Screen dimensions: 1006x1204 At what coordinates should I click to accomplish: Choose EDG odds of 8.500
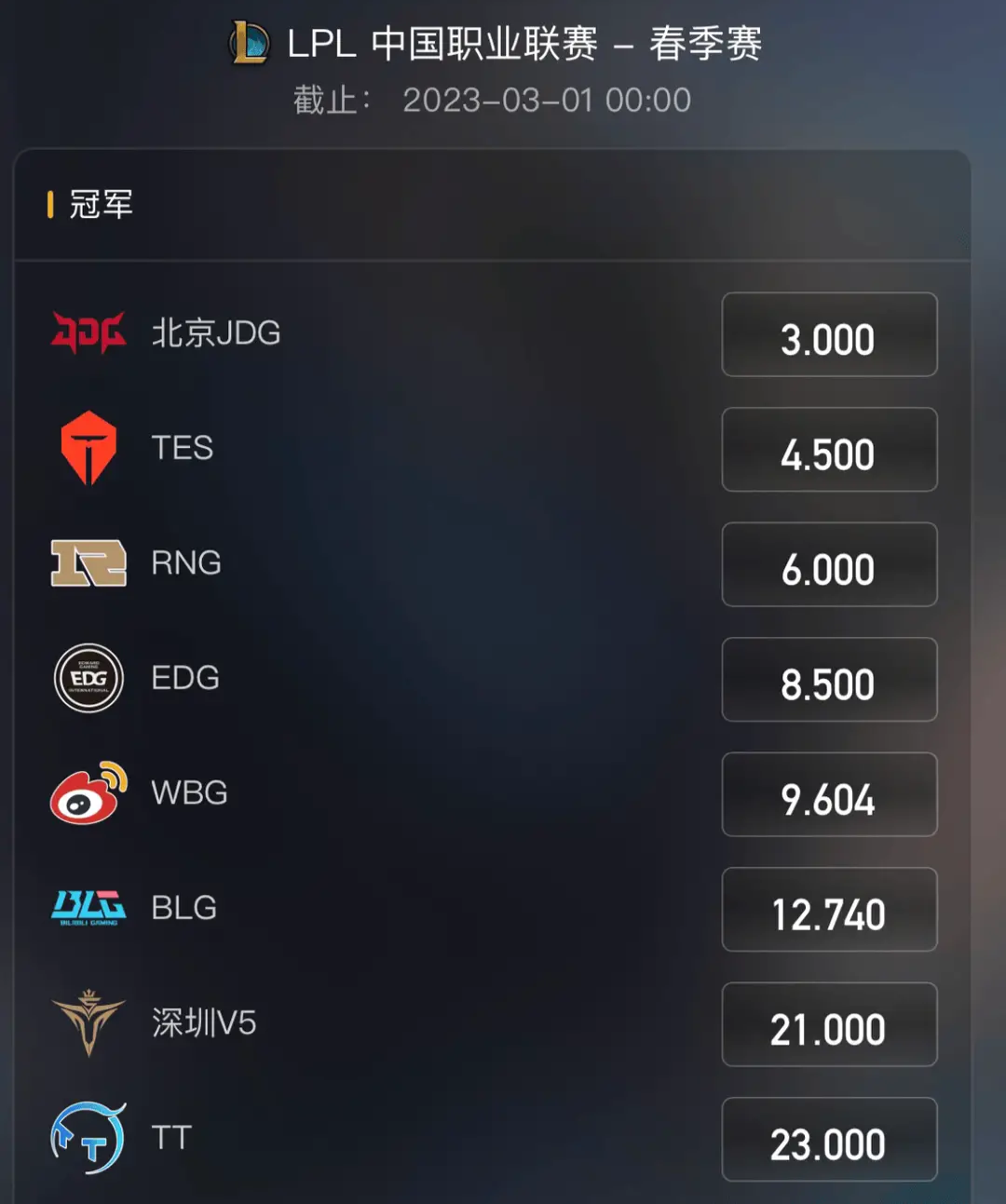tap(829, 681)
